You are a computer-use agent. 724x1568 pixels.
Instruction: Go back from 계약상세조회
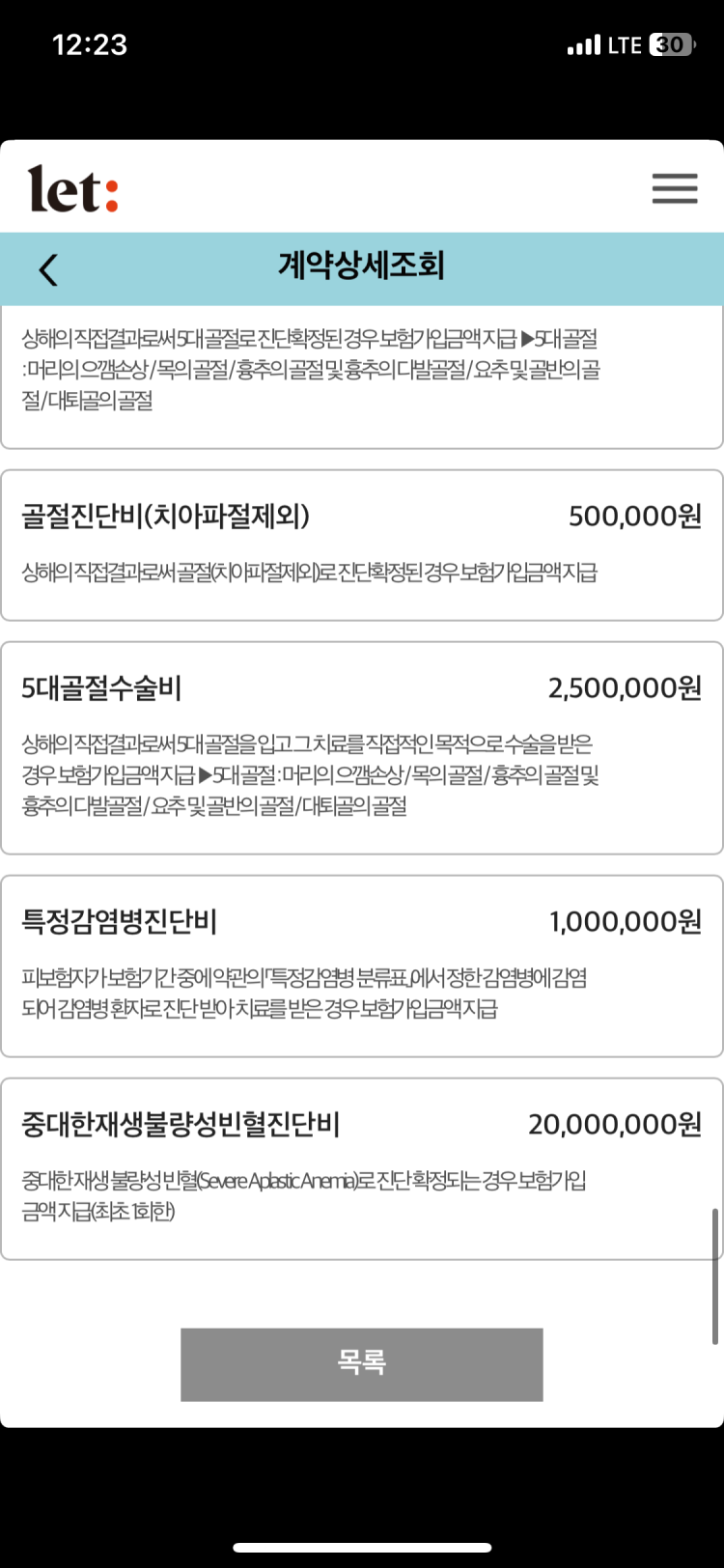[x=49, y=269]
